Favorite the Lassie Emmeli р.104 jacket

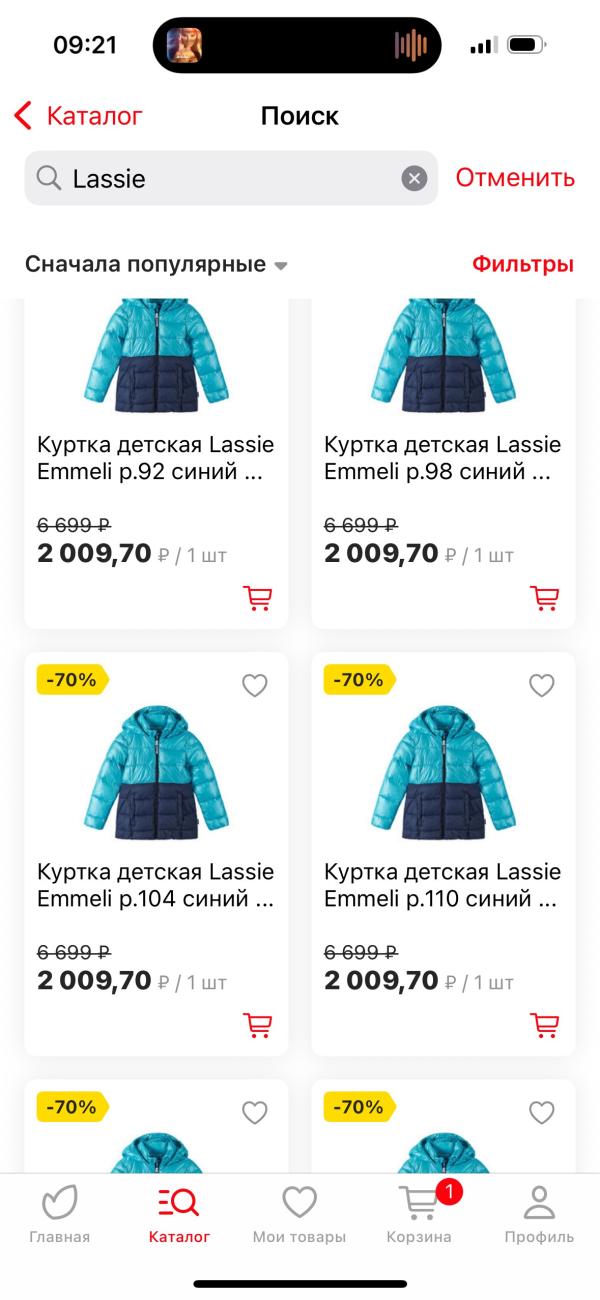[255, 685]
